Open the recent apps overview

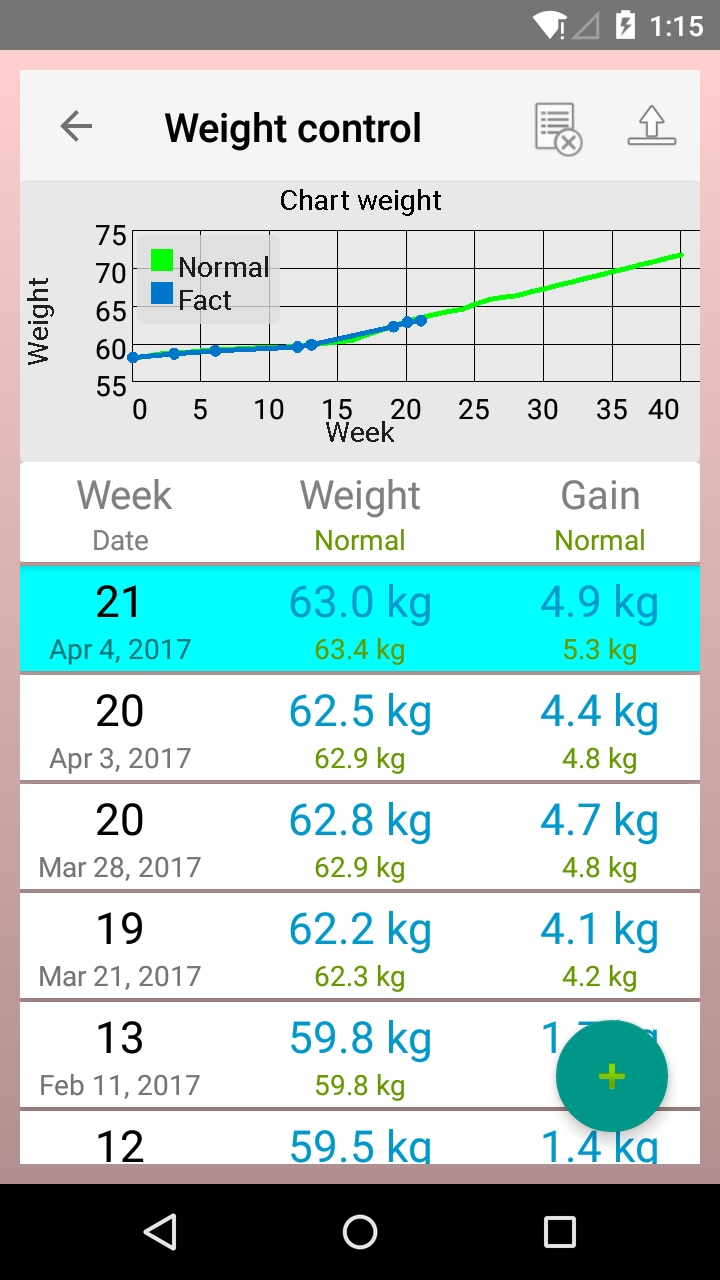point(559,1232)
